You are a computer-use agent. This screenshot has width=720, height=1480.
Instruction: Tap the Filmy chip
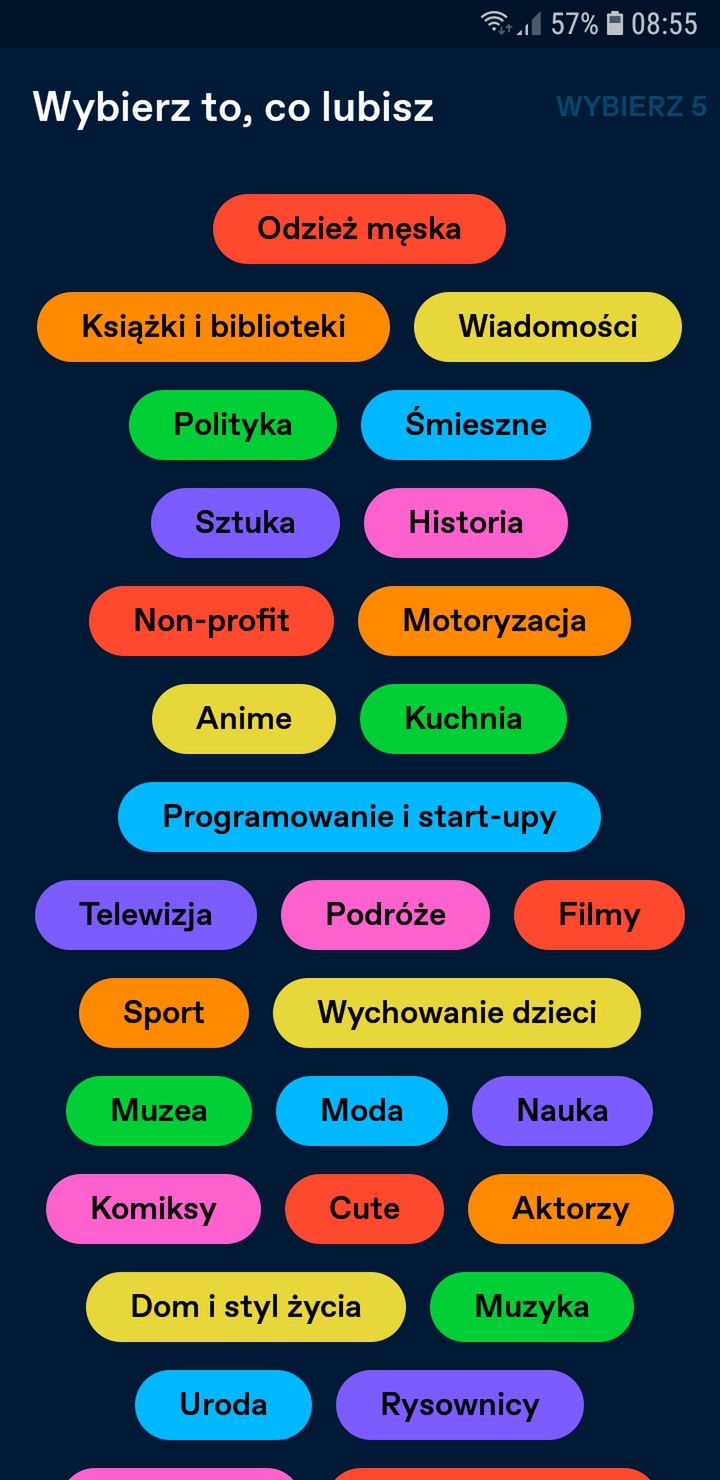pos(599,915)
